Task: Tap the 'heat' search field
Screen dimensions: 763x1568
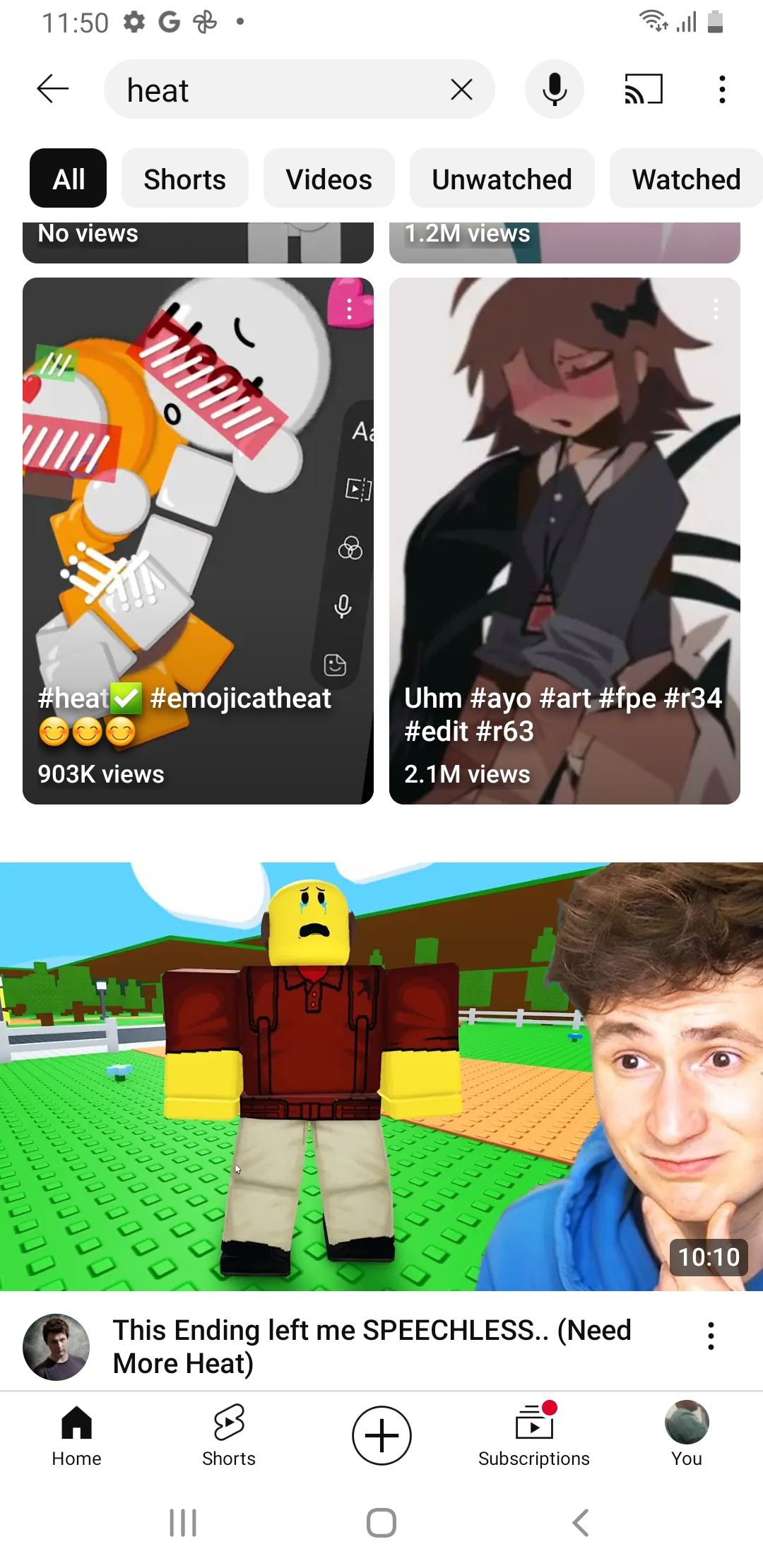Action: pos(276,90)
